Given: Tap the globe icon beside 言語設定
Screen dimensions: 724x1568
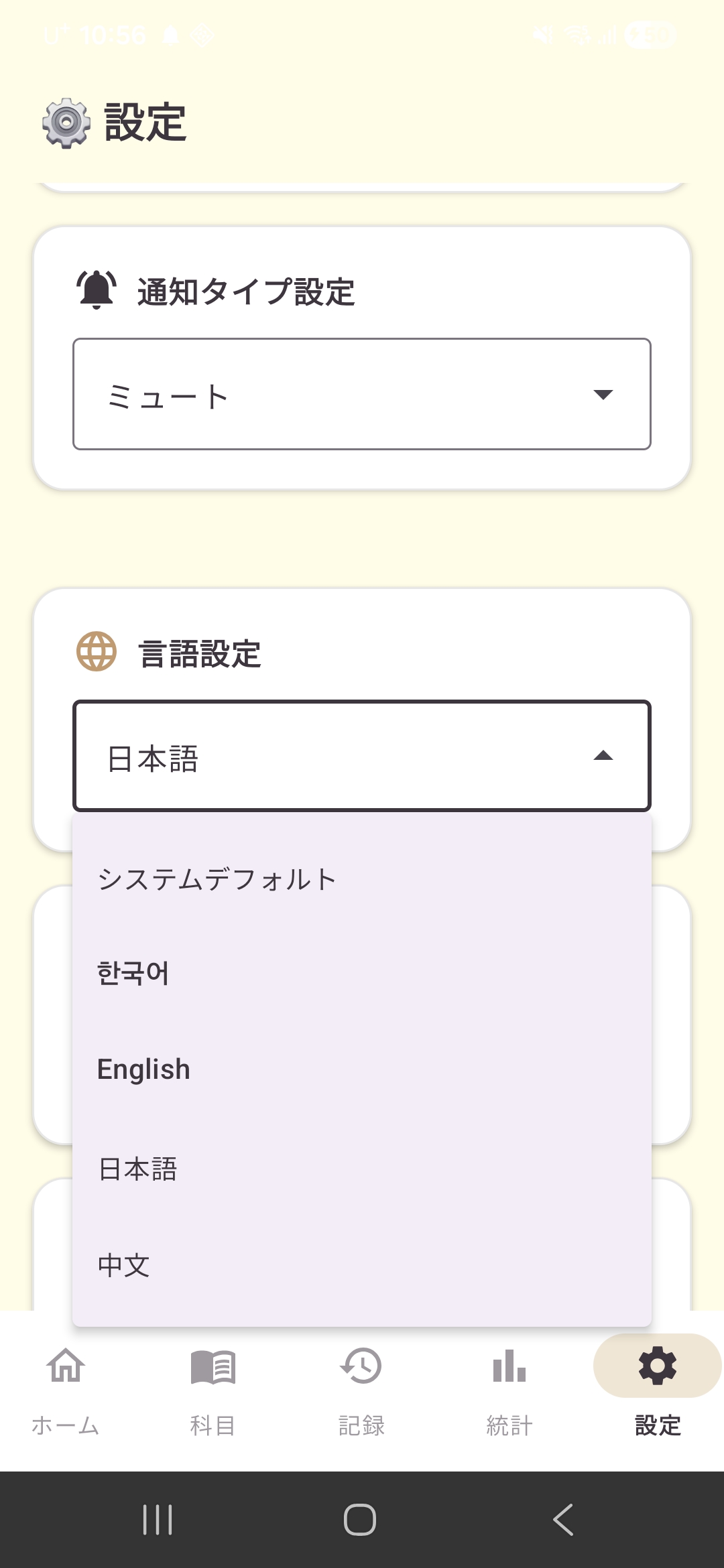Looking at the screenshot, I should pos(96,651).
